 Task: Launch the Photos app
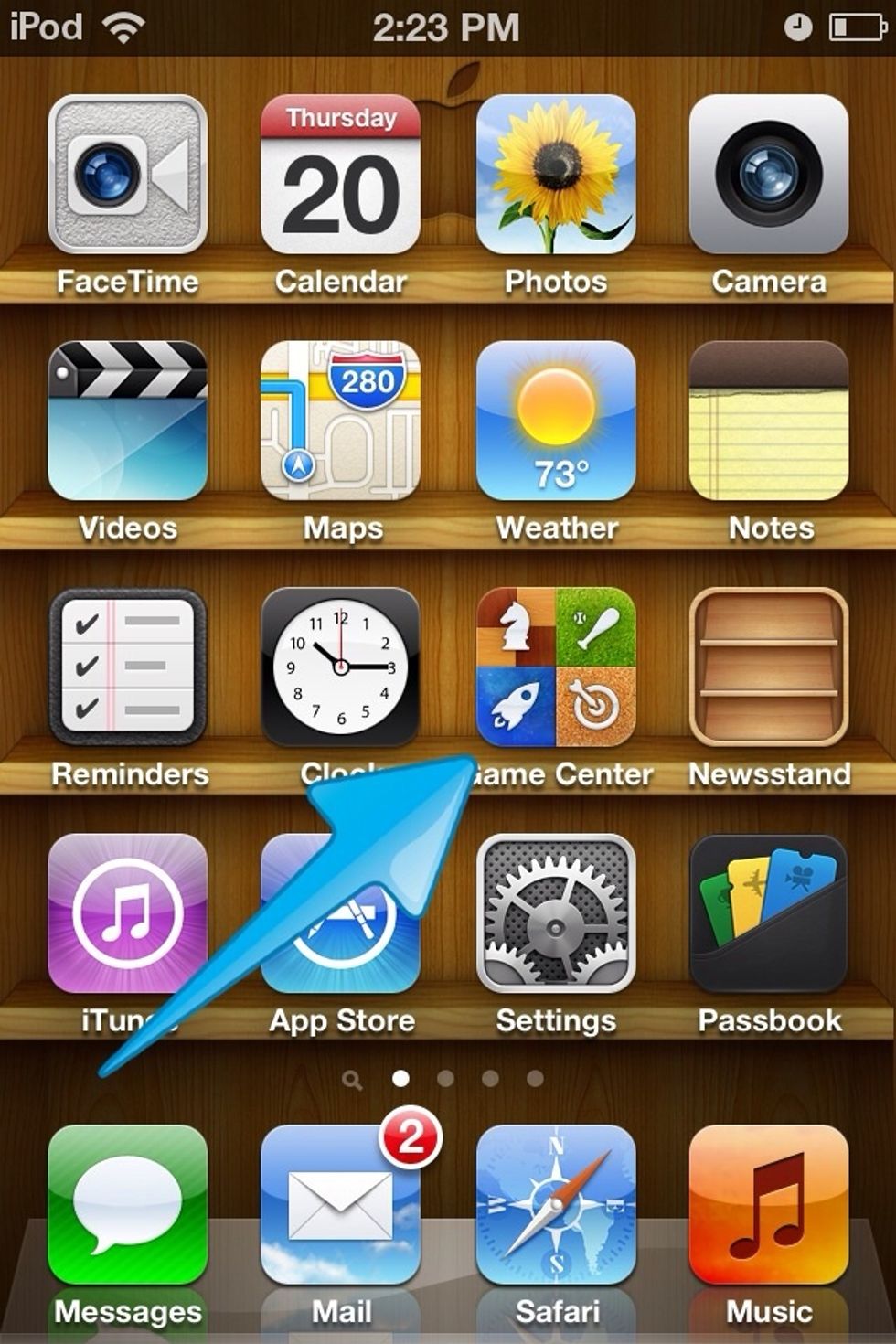coord(556,174)
